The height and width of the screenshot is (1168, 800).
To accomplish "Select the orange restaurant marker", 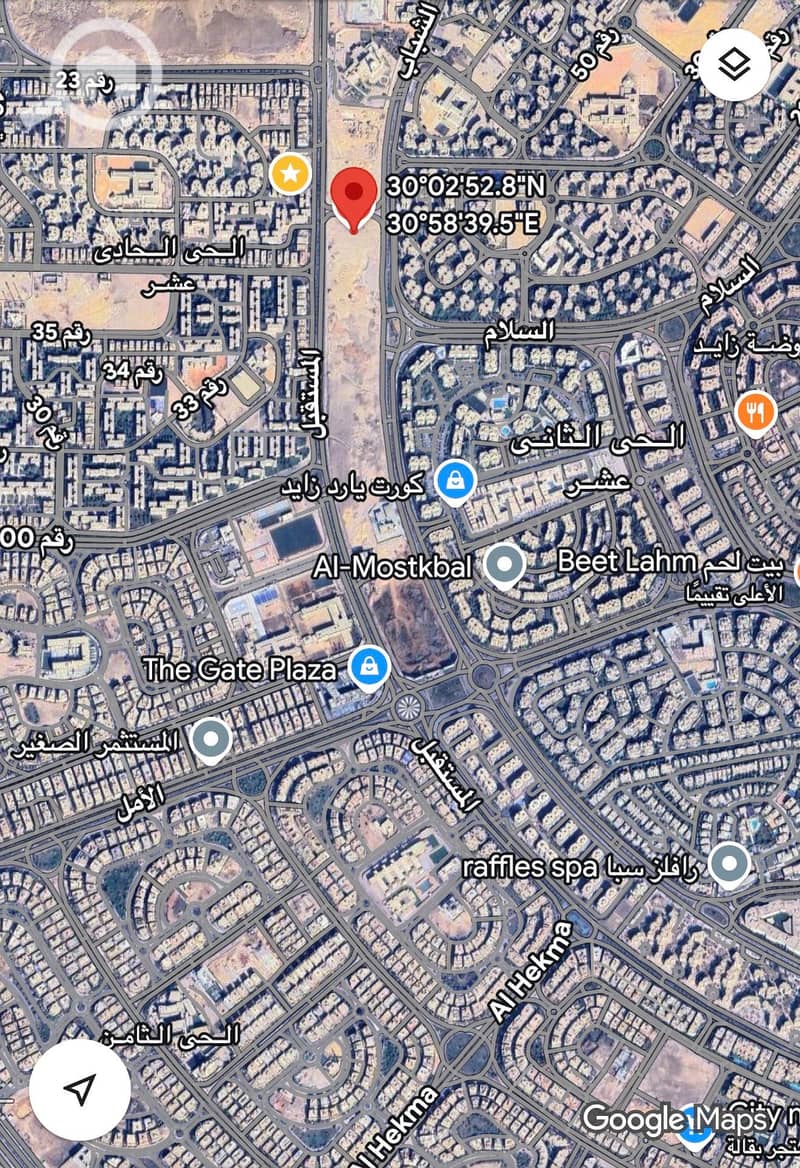I will pyautogui.click(x=756, y=410).
